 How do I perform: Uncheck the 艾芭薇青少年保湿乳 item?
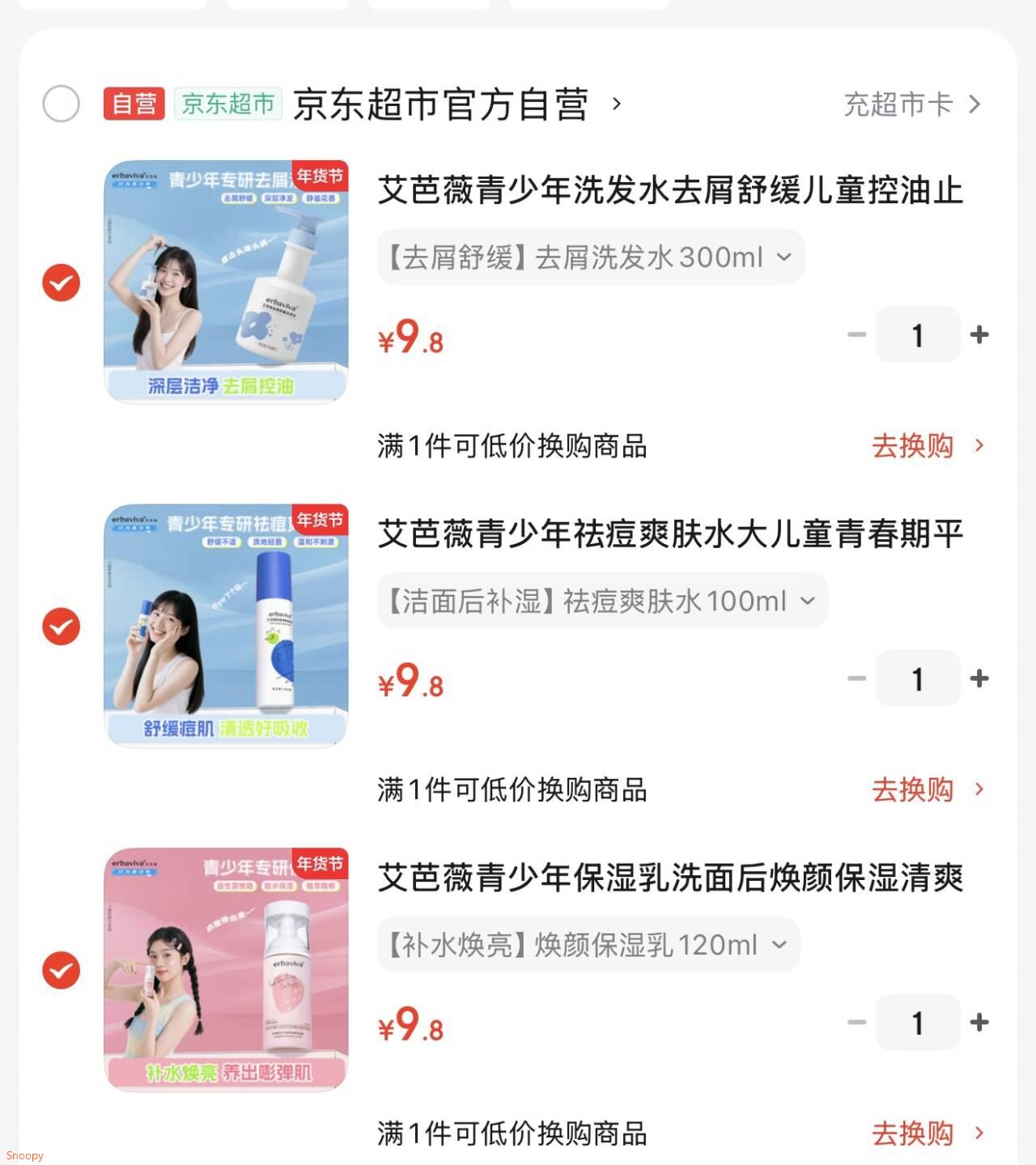pos(62,970)
